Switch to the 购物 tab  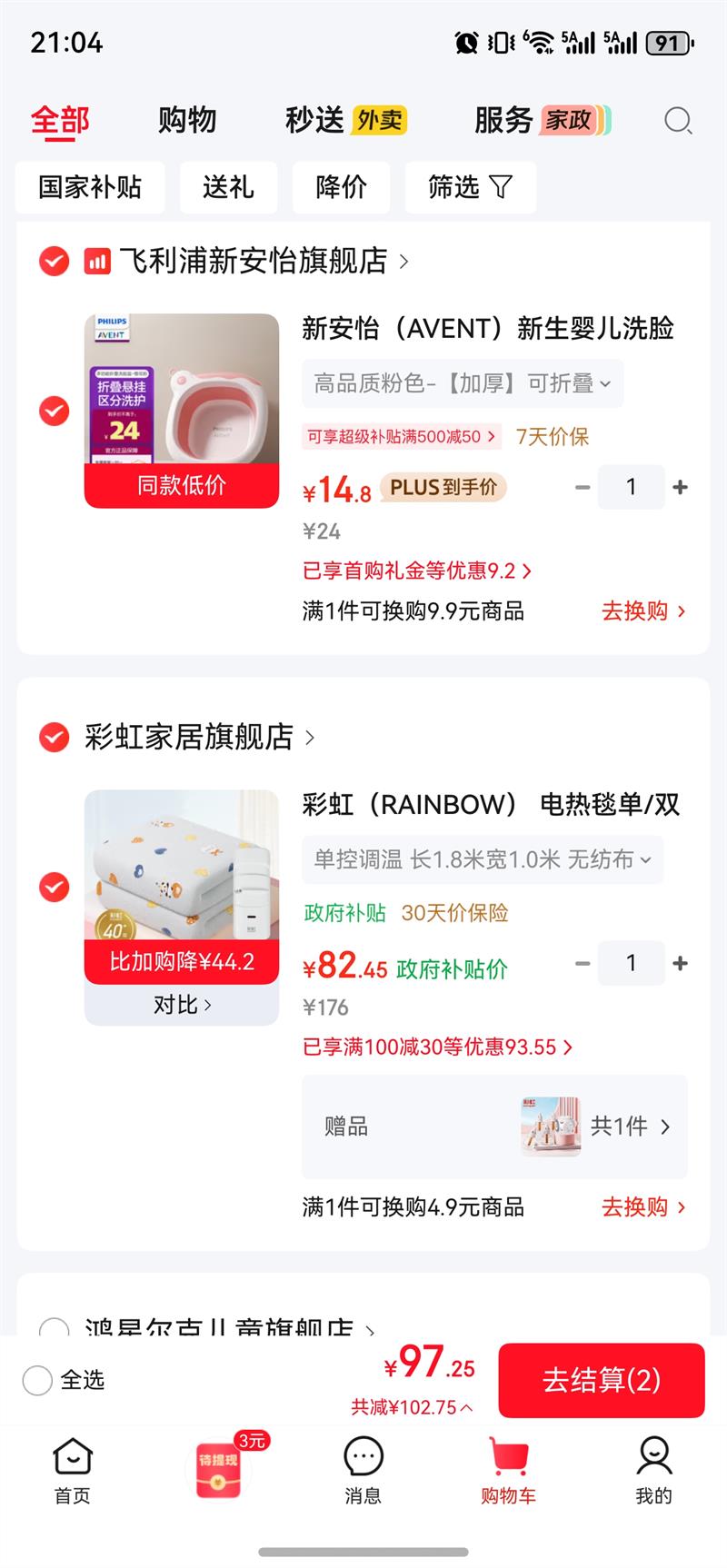[187, 120]
